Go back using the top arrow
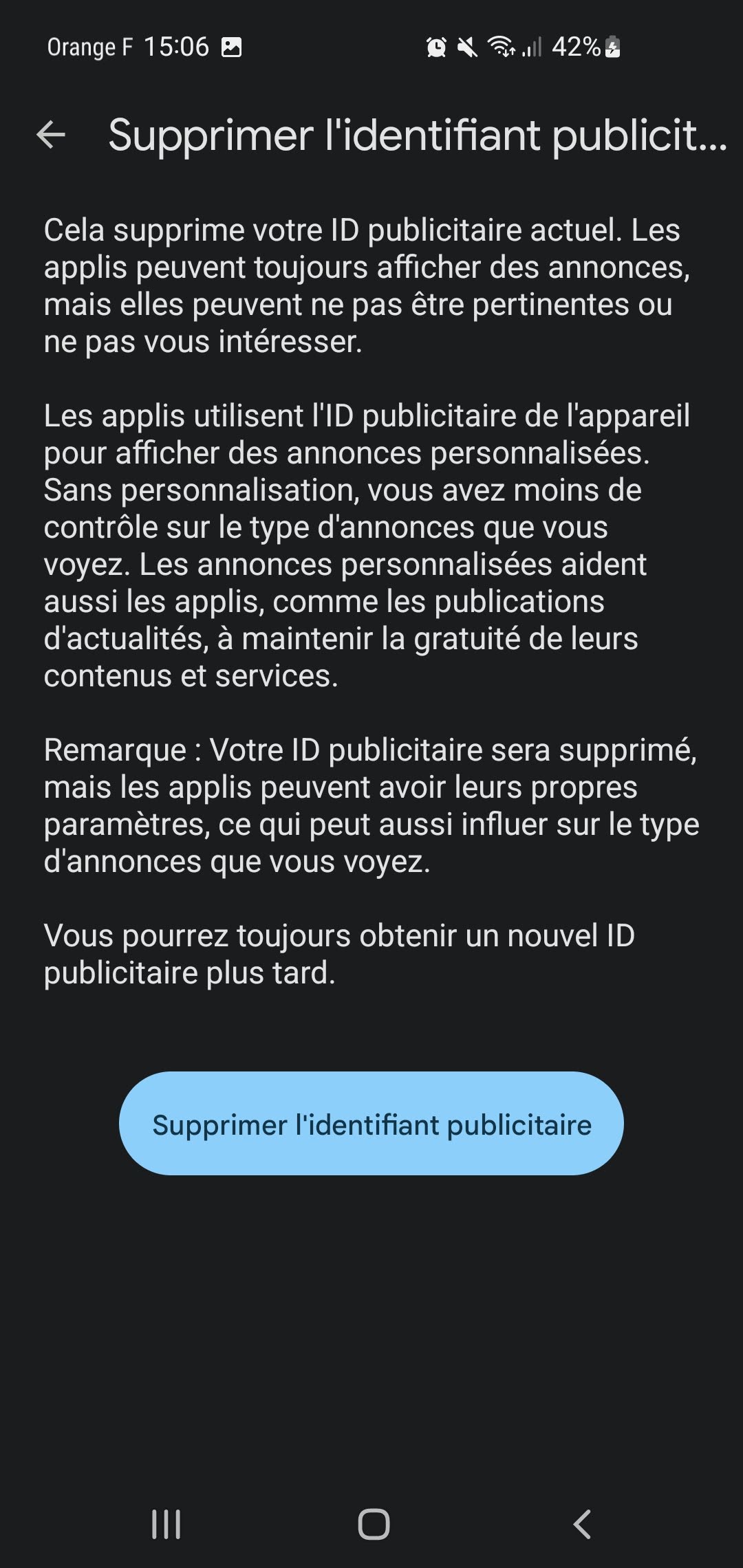743x1568 pixels. point(51,135)
